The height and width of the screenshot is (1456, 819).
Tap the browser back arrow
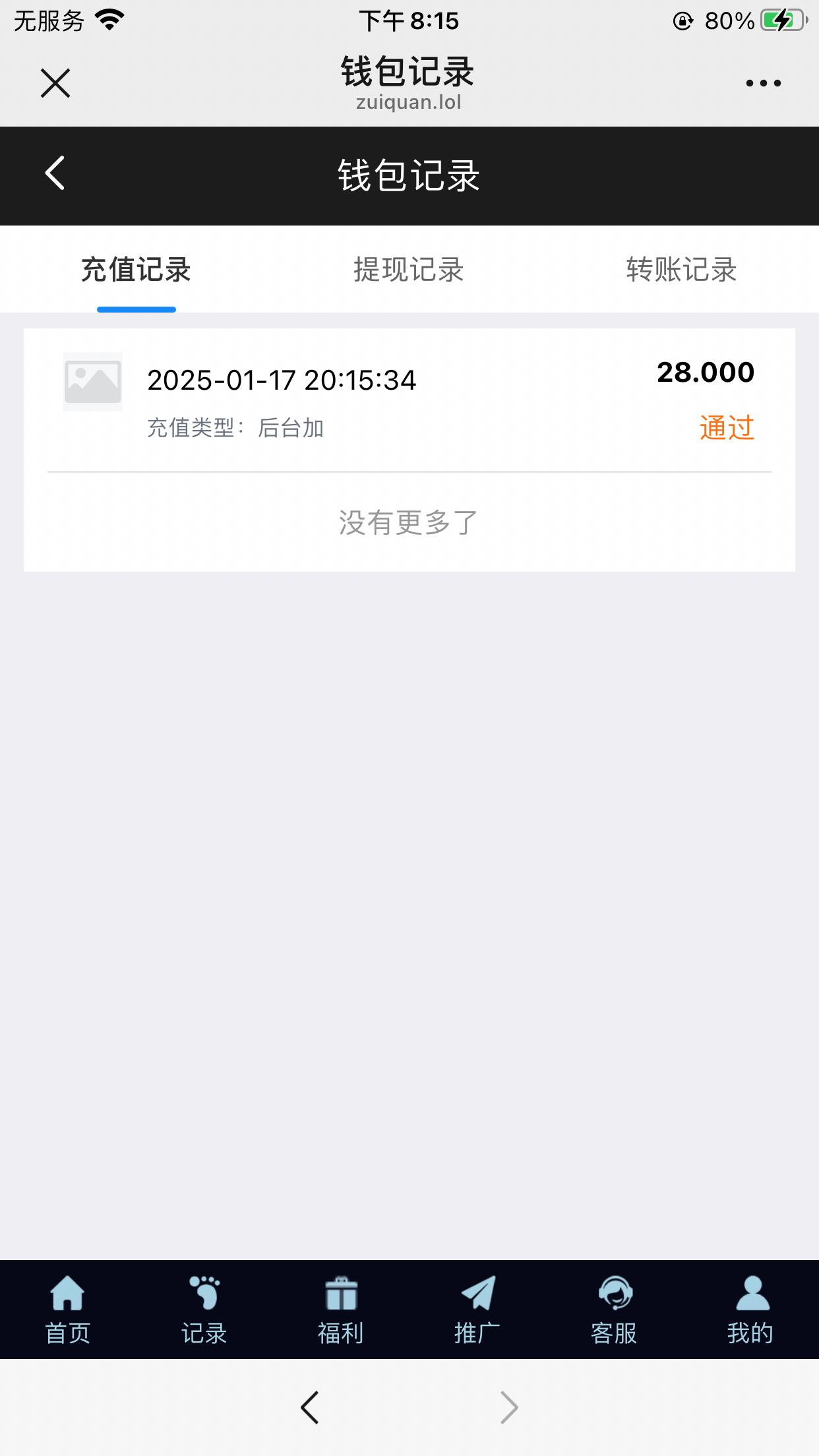pyautogui.click(x=310, y=1407)
